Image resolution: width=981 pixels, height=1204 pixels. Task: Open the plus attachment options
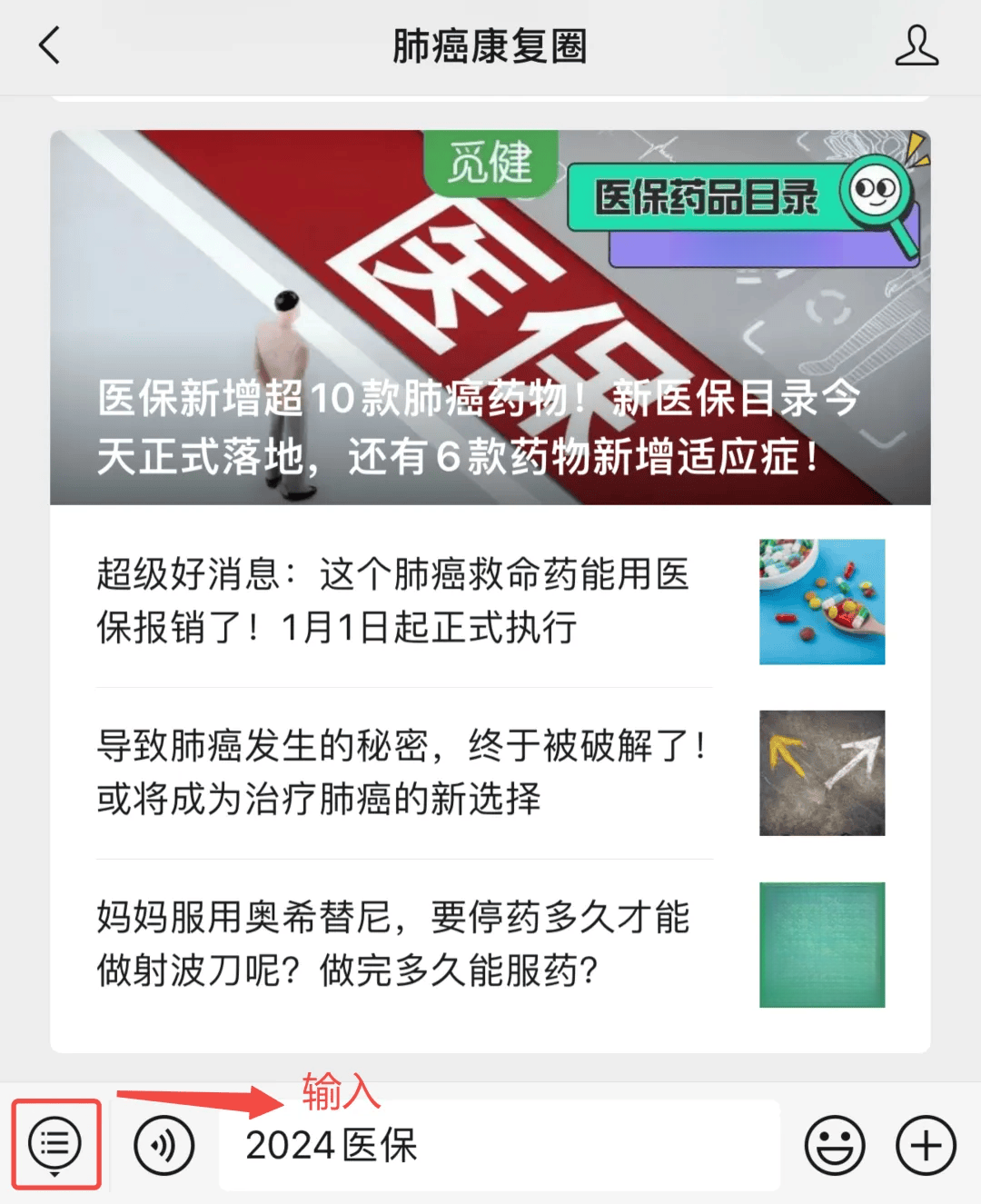[926, 1145]
